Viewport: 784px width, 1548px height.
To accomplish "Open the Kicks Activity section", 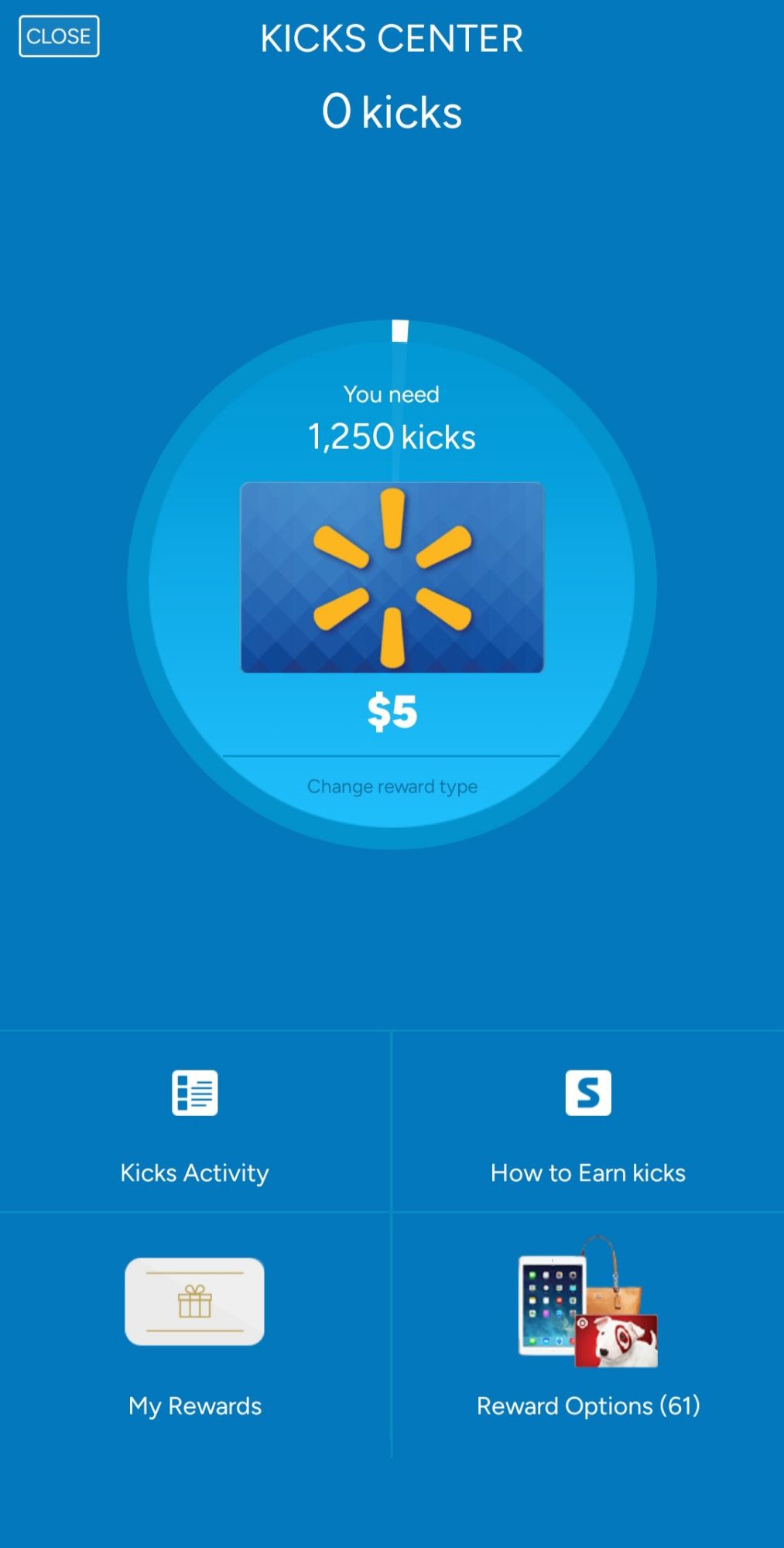I will click(194, 1173).
